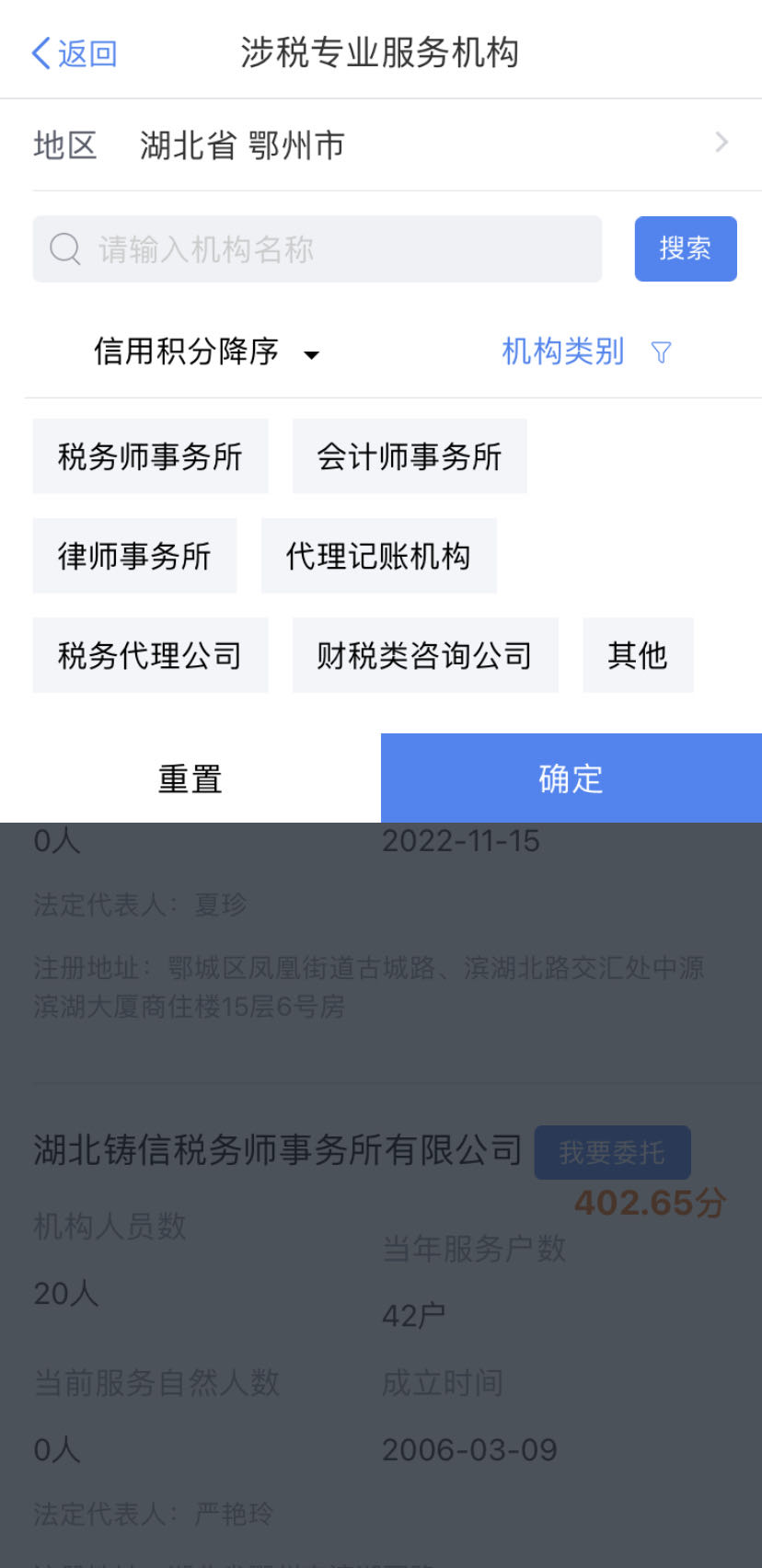Screen dimensions: 762x1568
Task: Toggle the 机构类别 filter
Action: (585, 352)
